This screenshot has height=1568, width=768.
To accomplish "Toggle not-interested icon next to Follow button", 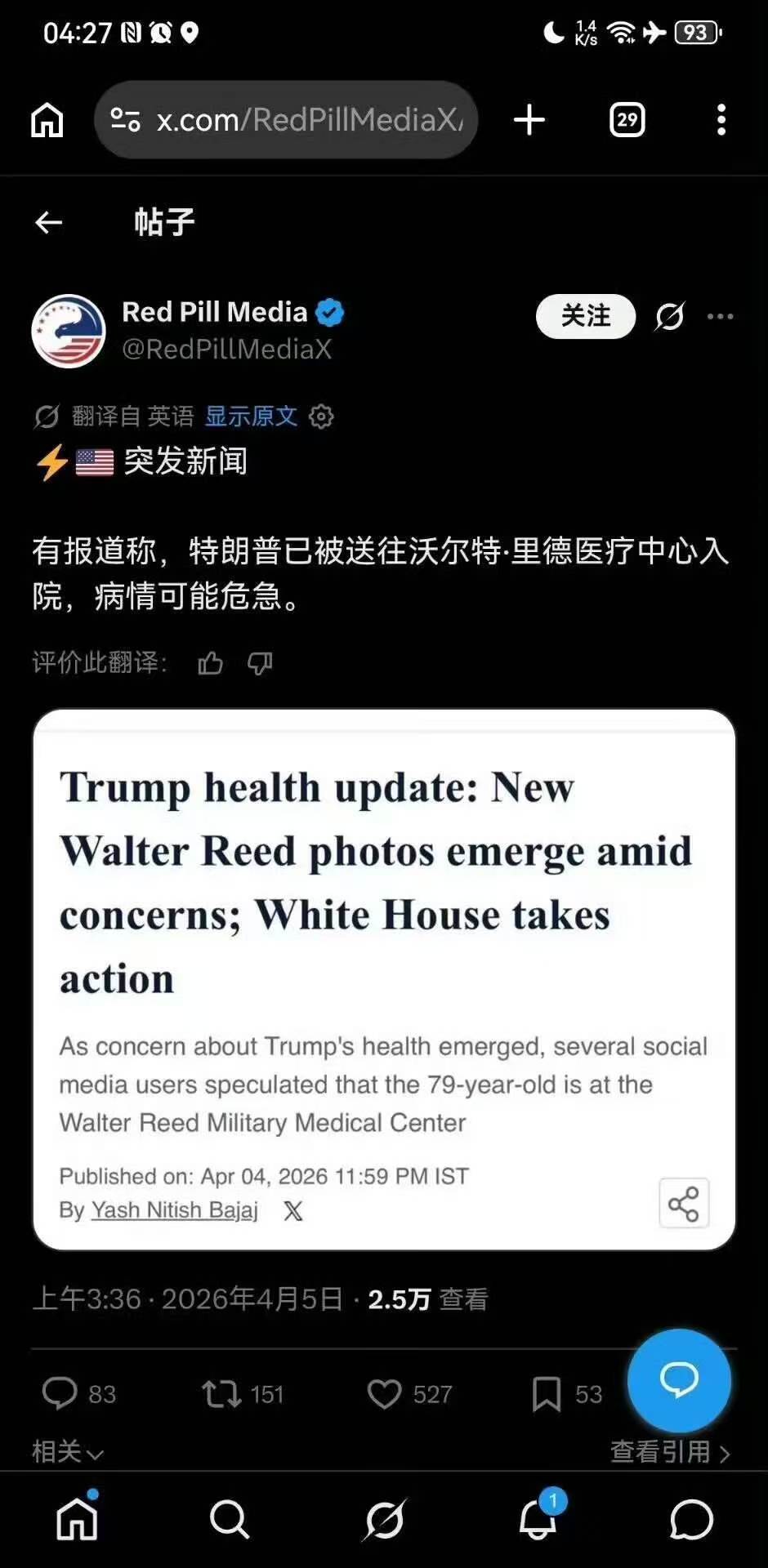I will [670, 317].
